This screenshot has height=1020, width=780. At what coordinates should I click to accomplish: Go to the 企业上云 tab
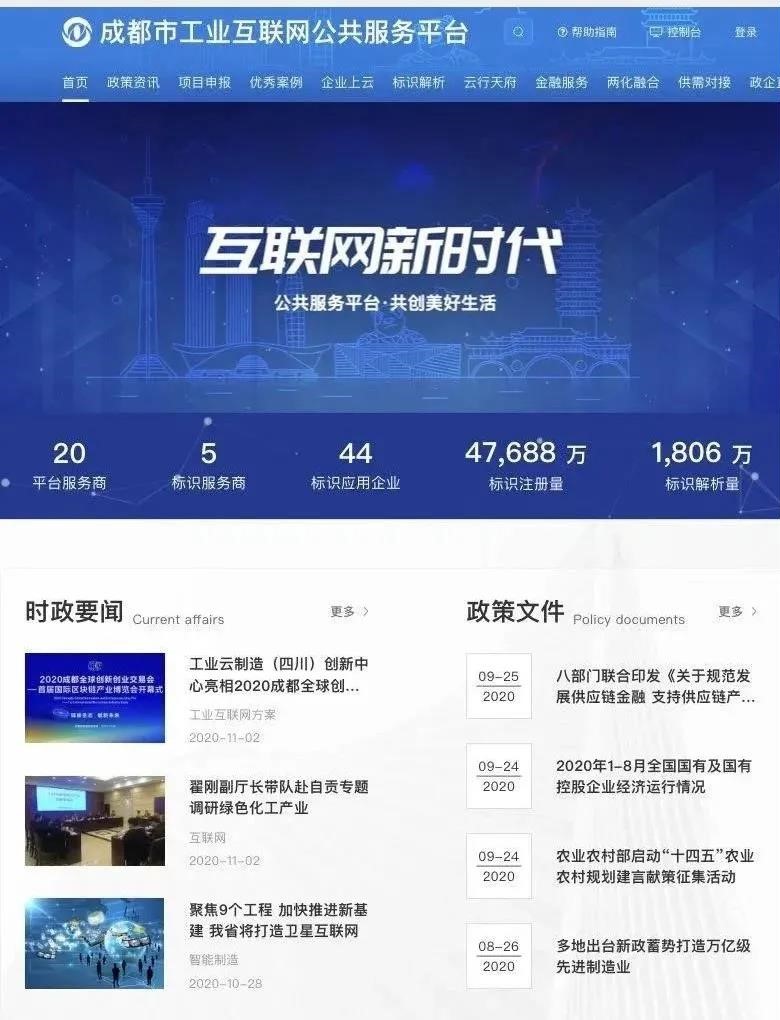pos(347,82)
